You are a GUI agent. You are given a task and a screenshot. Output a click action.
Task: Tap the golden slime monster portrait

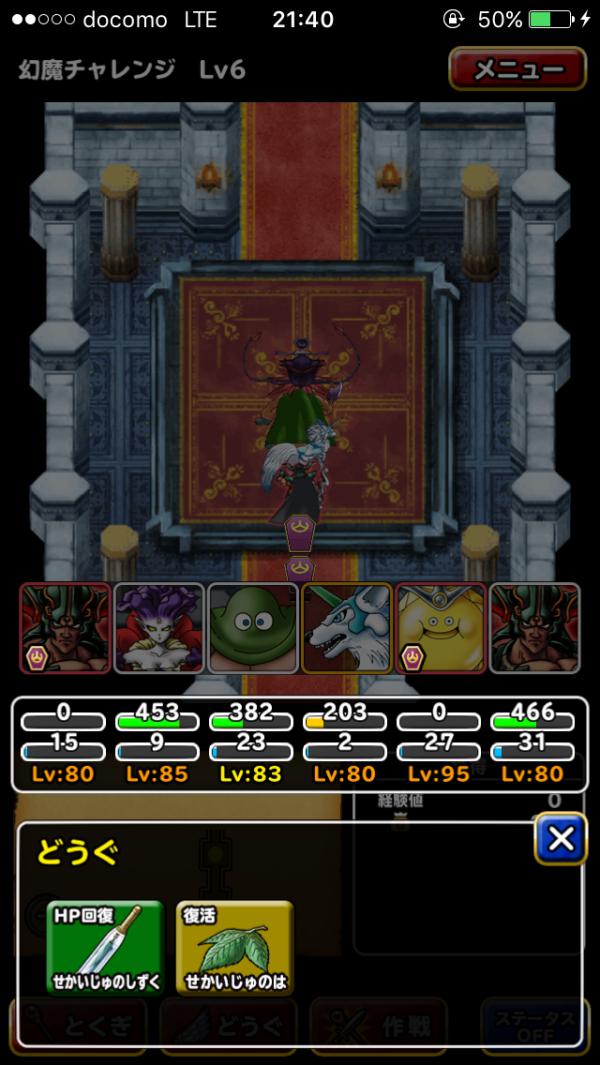441,628
